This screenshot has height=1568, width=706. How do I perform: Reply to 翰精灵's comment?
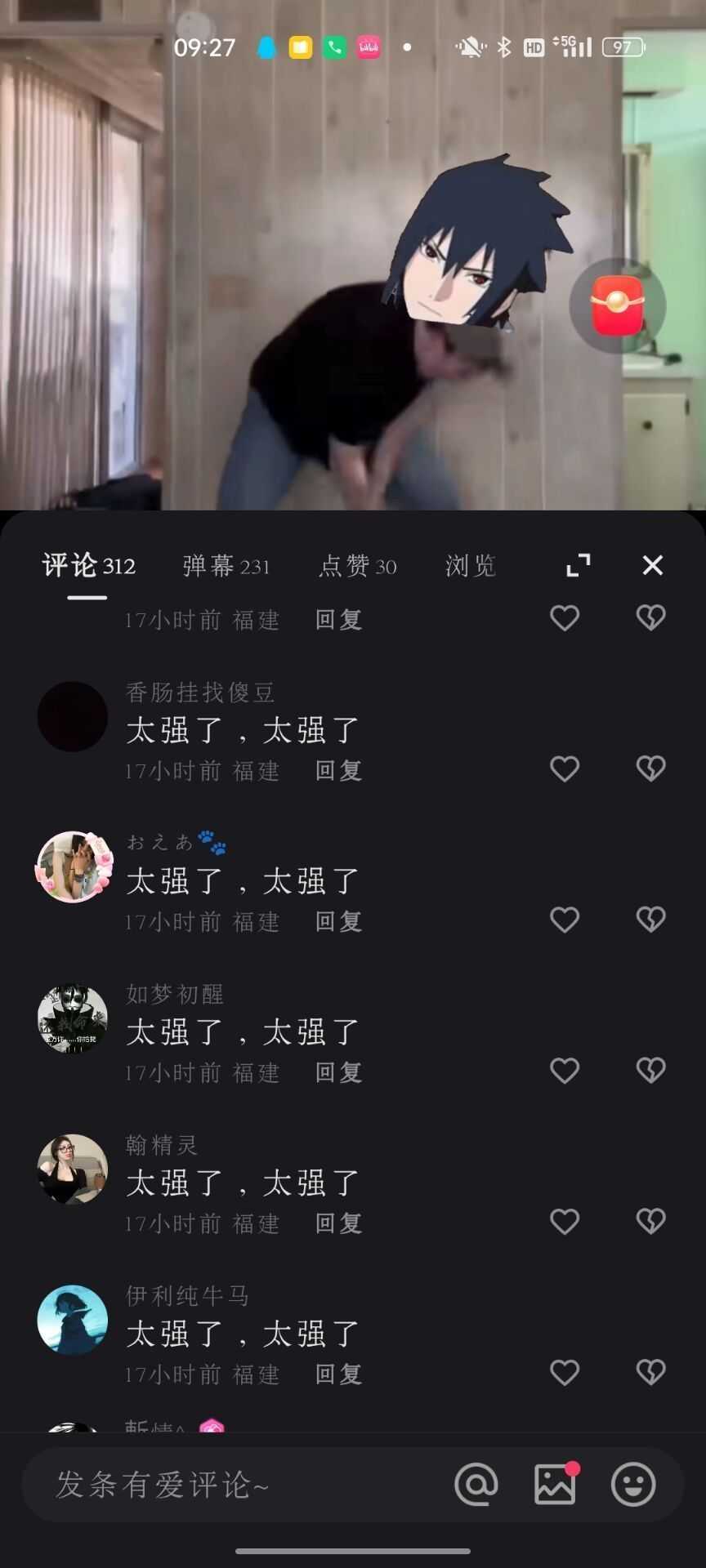(x=338, y=1223)
